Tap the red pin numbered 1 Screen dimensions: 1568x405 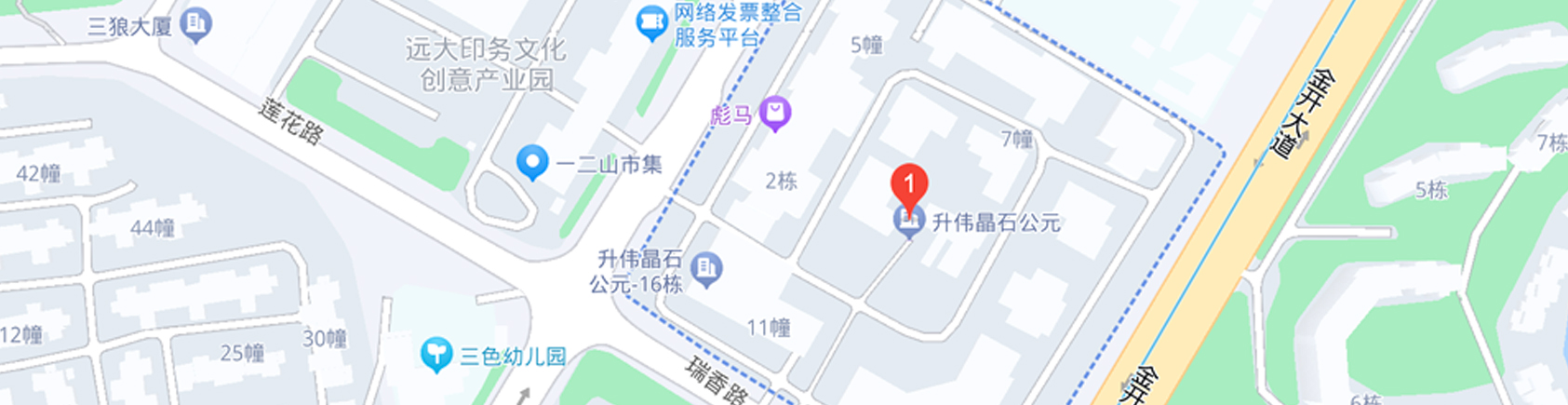(909, 185)
